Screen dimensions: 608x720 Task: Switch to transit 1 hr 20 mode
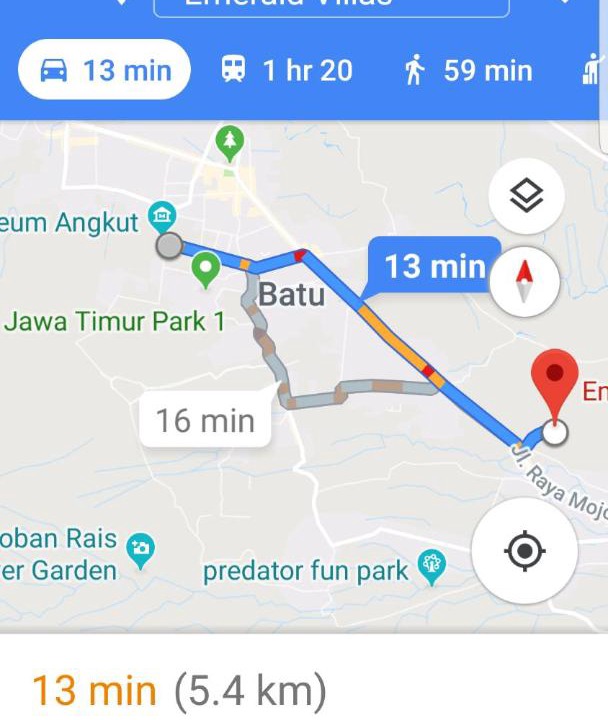(x=286, y=71)
